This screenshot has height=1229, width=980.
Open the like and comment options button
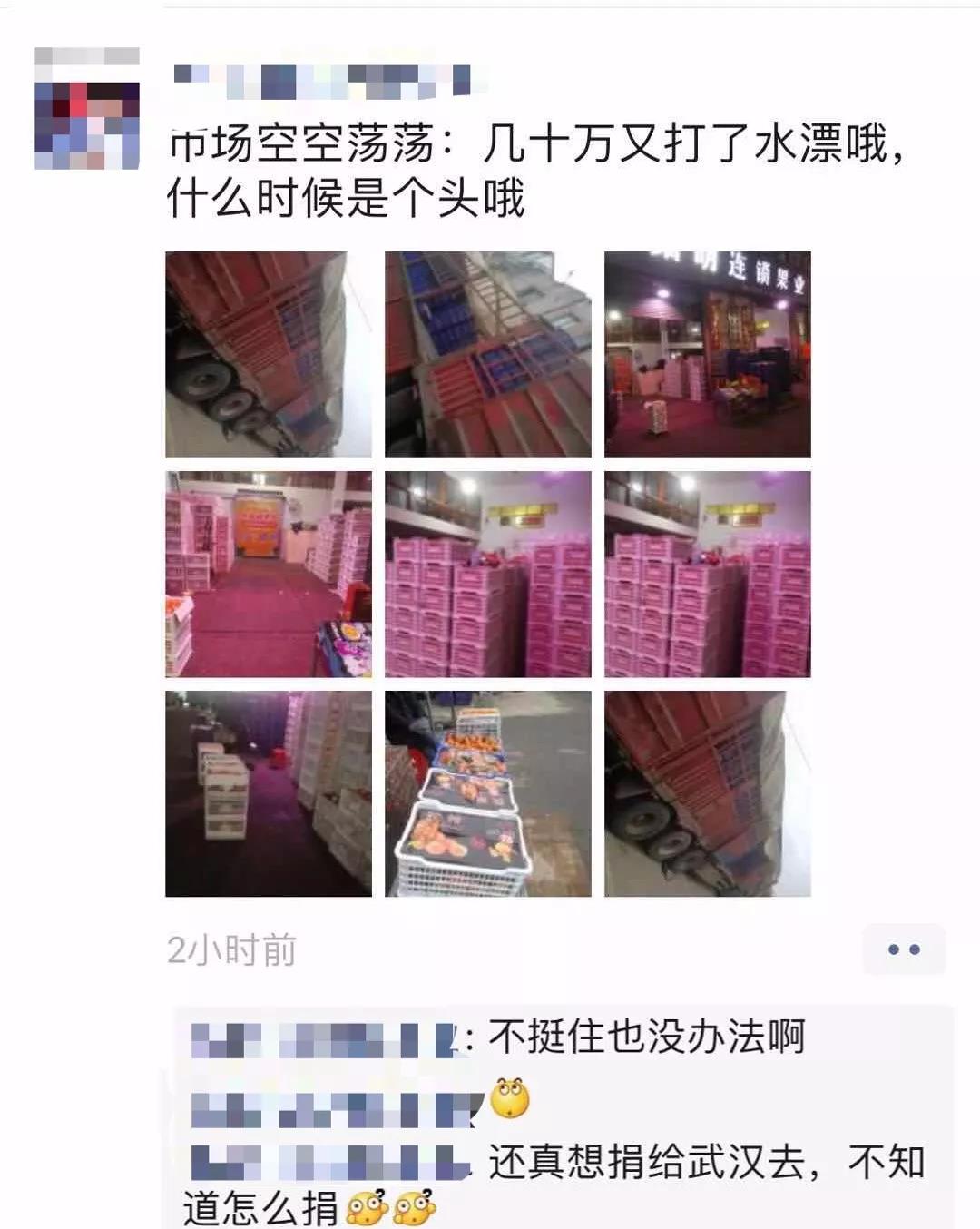coord(904,949)
